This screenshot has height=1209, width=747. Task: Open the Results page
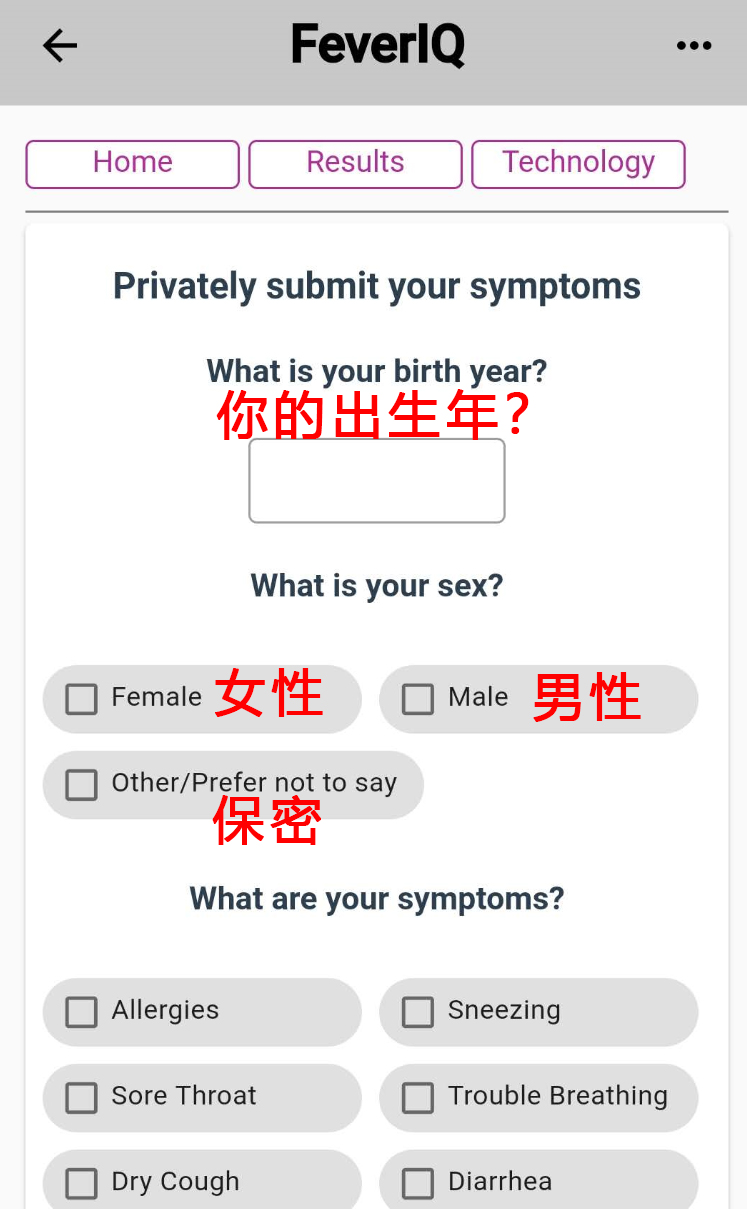(355, 163)
